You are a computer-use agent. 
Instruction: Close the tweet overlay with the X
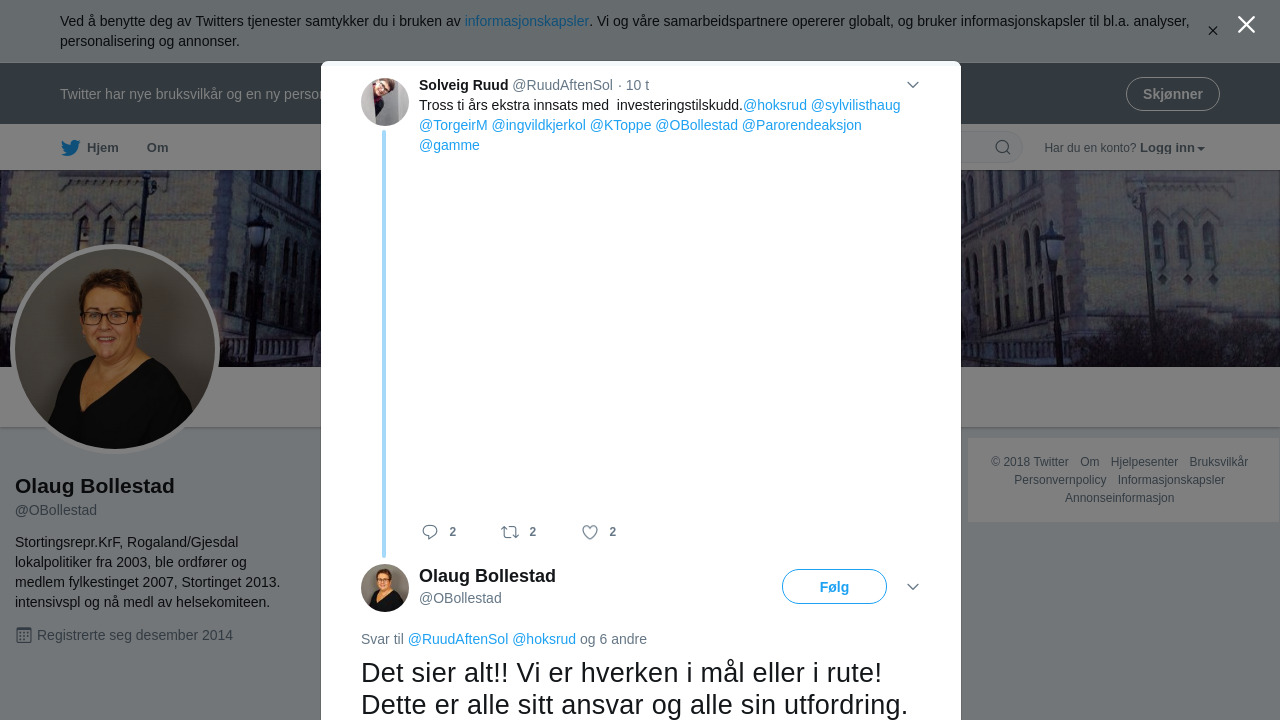[1246, 25]
